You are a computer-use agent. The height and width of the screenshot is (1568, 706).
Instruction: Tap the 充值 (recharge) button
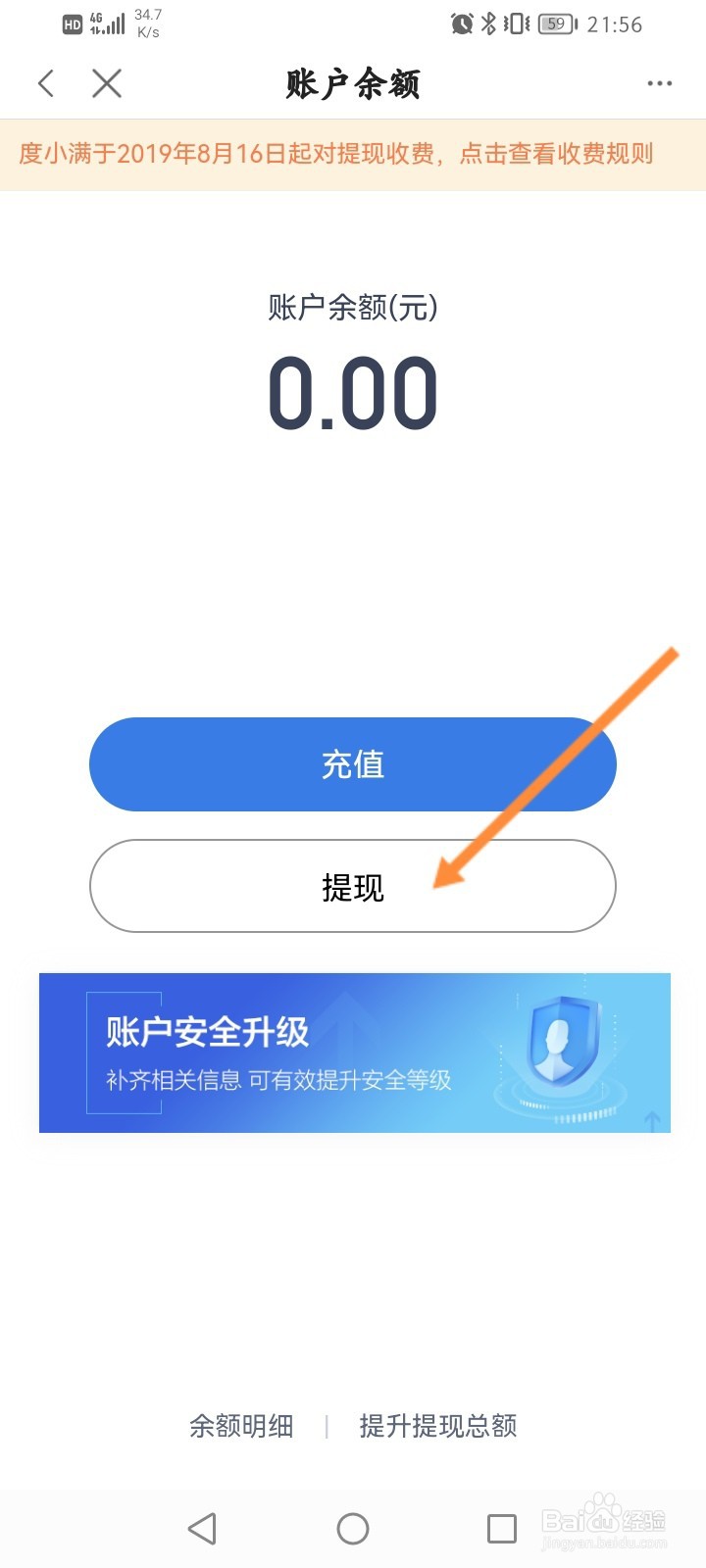tap(353, 764)
